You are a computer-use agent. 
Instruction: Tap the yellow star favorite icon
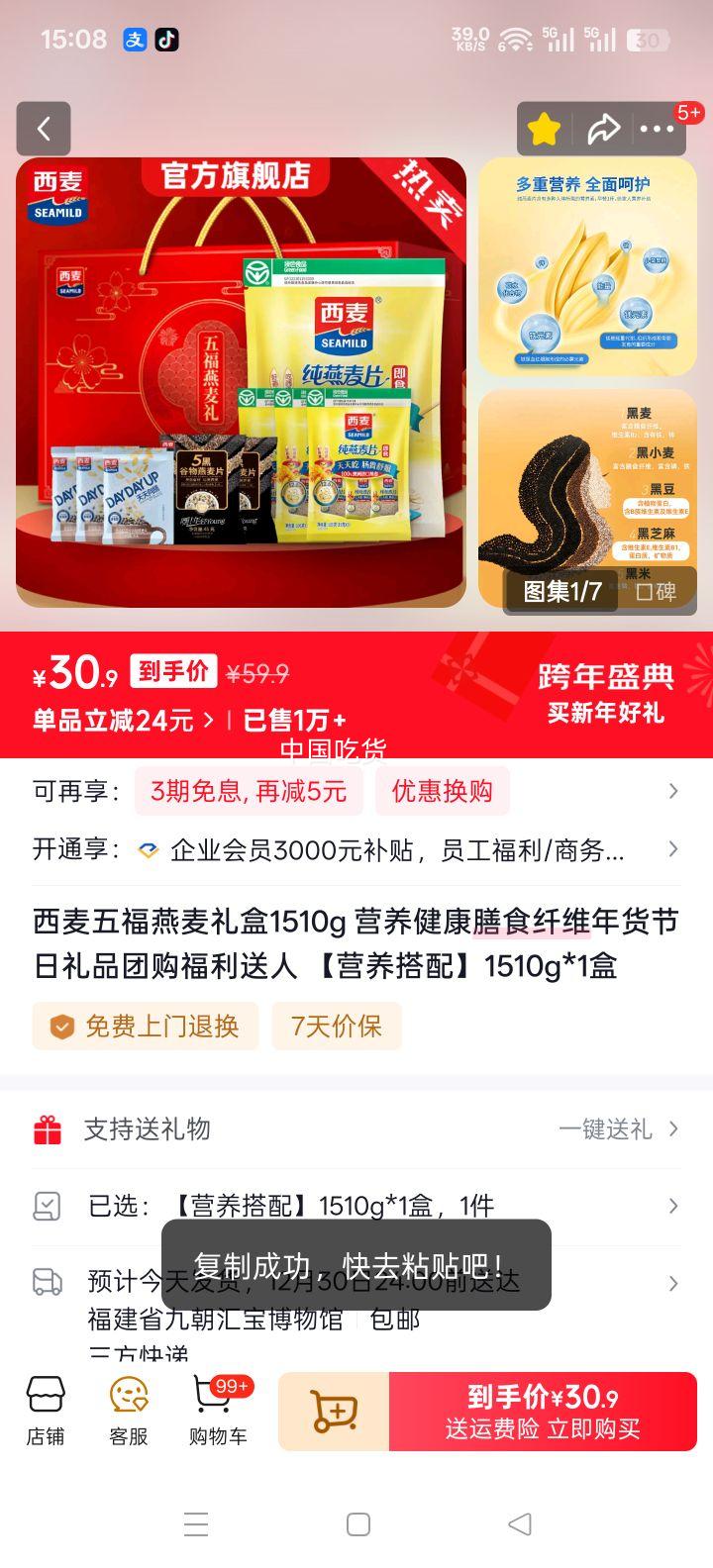[543, 129]
